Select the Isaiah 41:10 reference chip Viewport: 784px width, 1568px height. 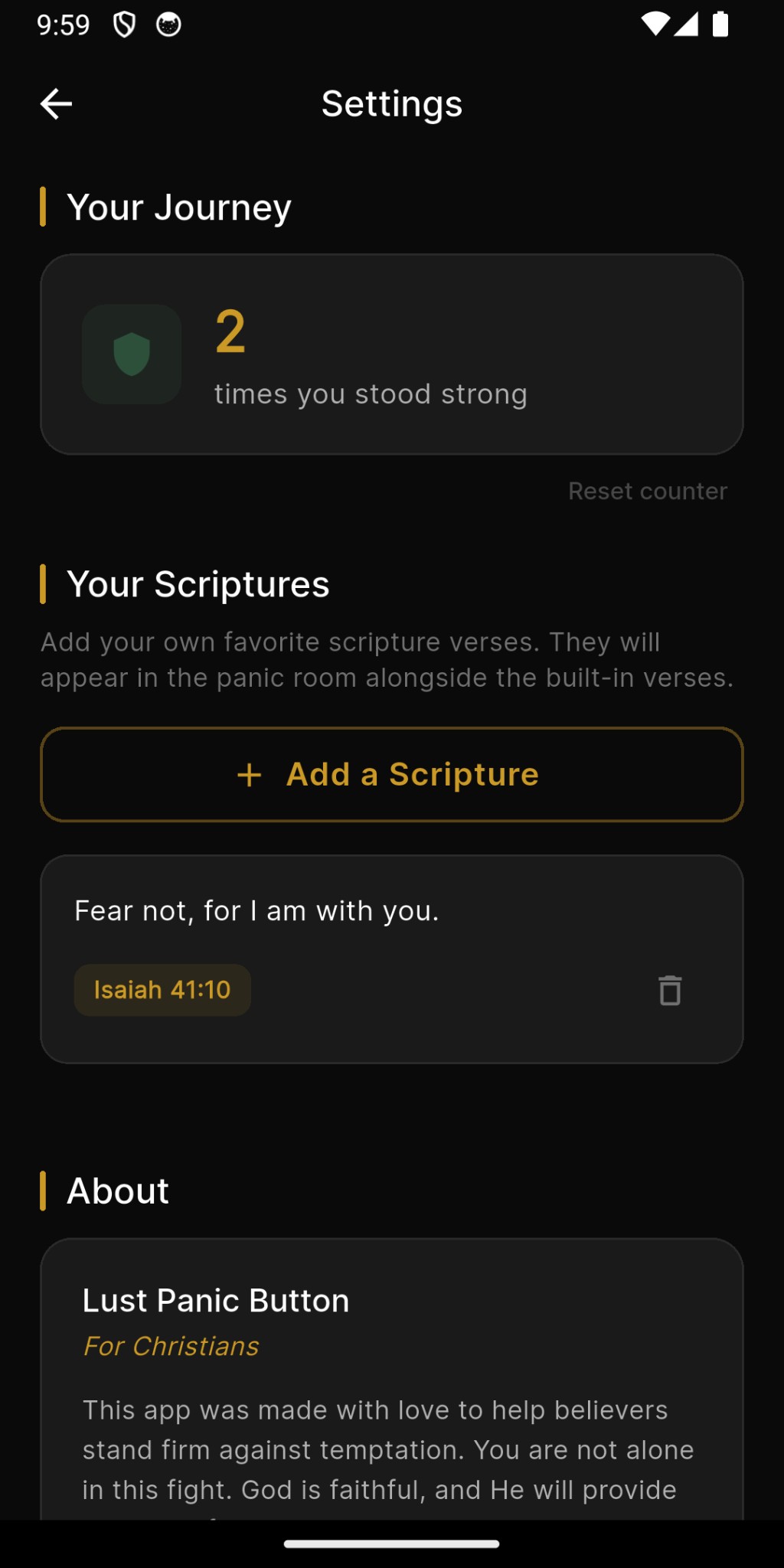161,988
